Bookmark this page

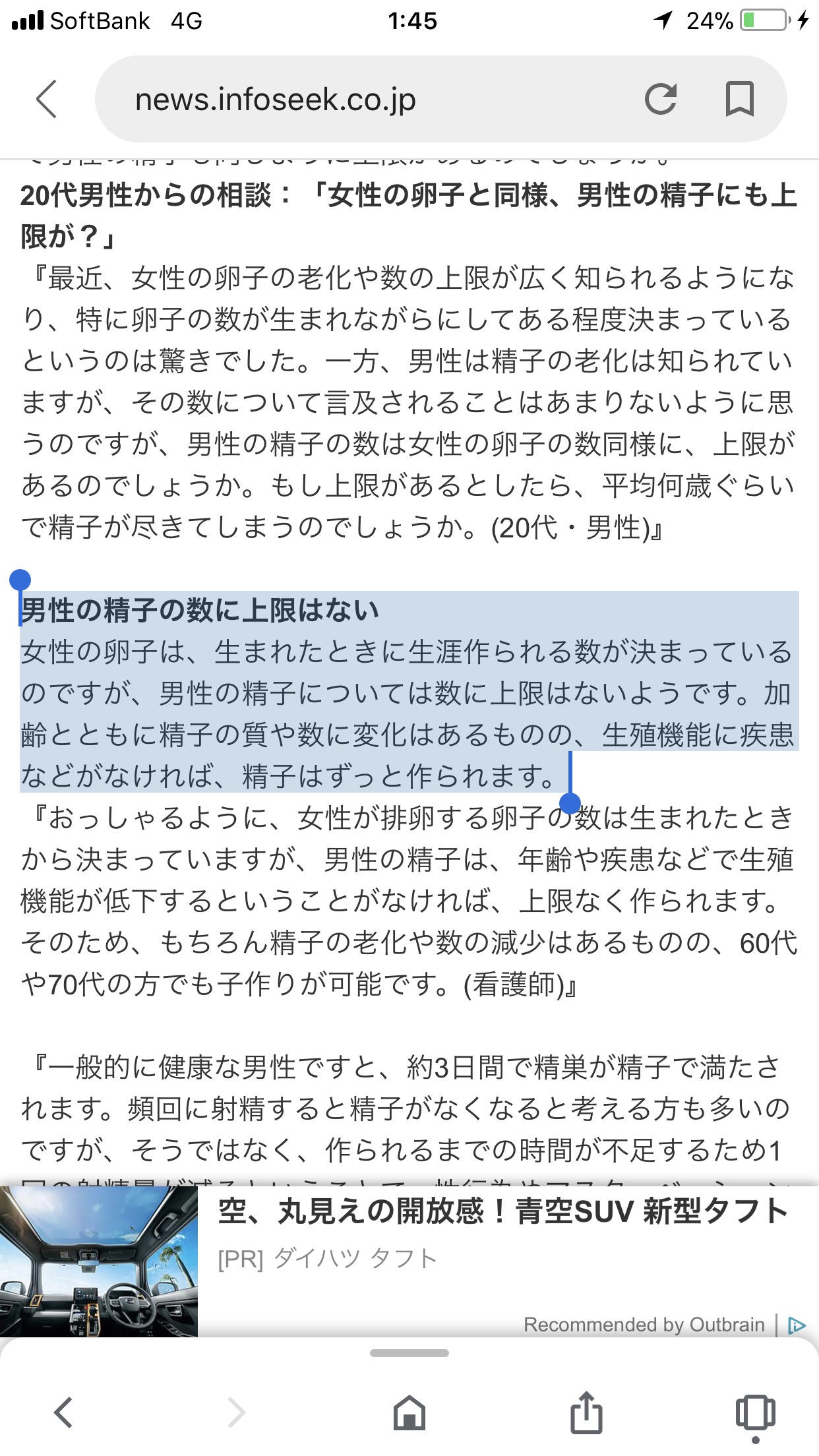click(739, 100)
